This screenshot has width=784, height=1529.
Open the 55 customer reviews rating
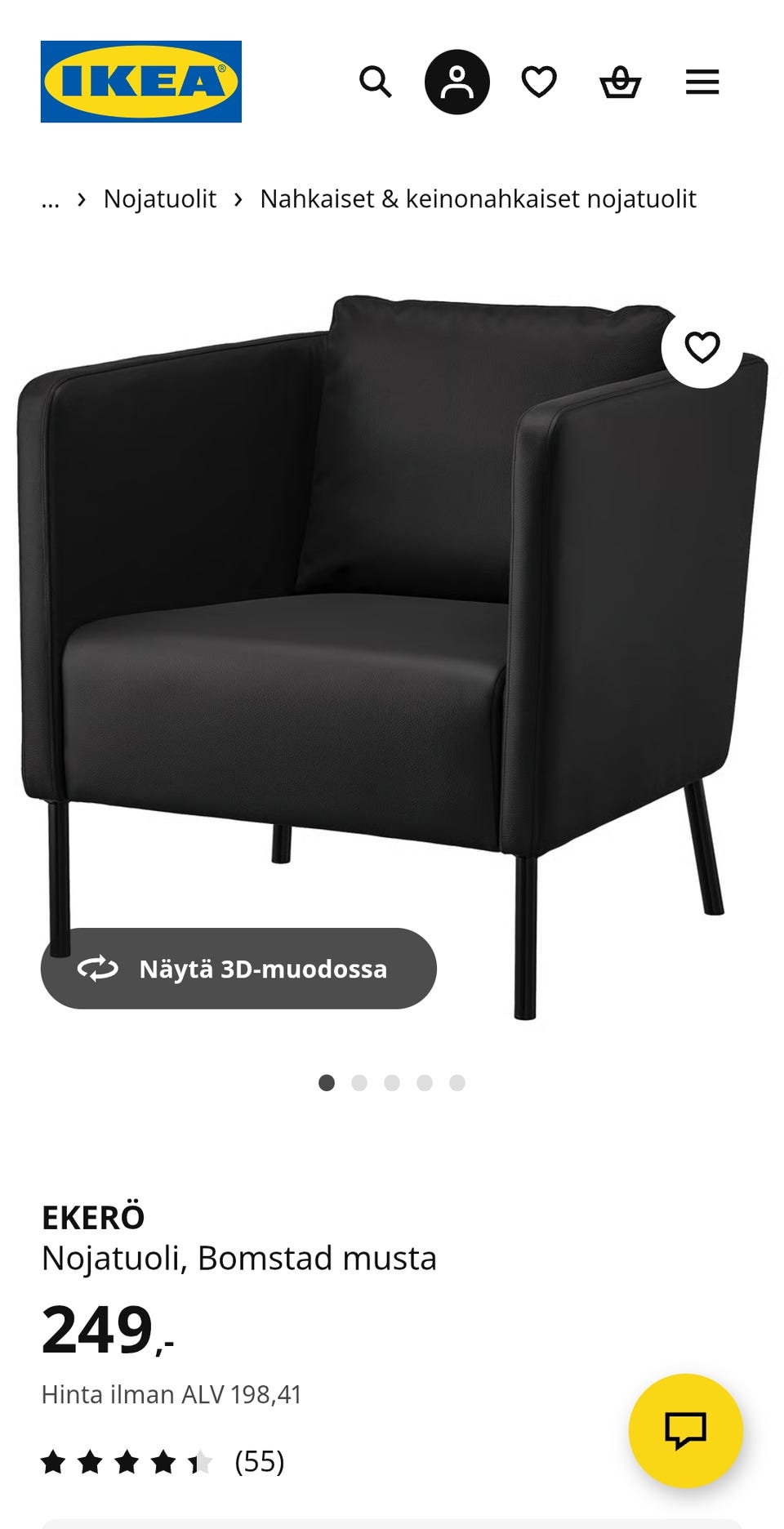[163, 1461]
